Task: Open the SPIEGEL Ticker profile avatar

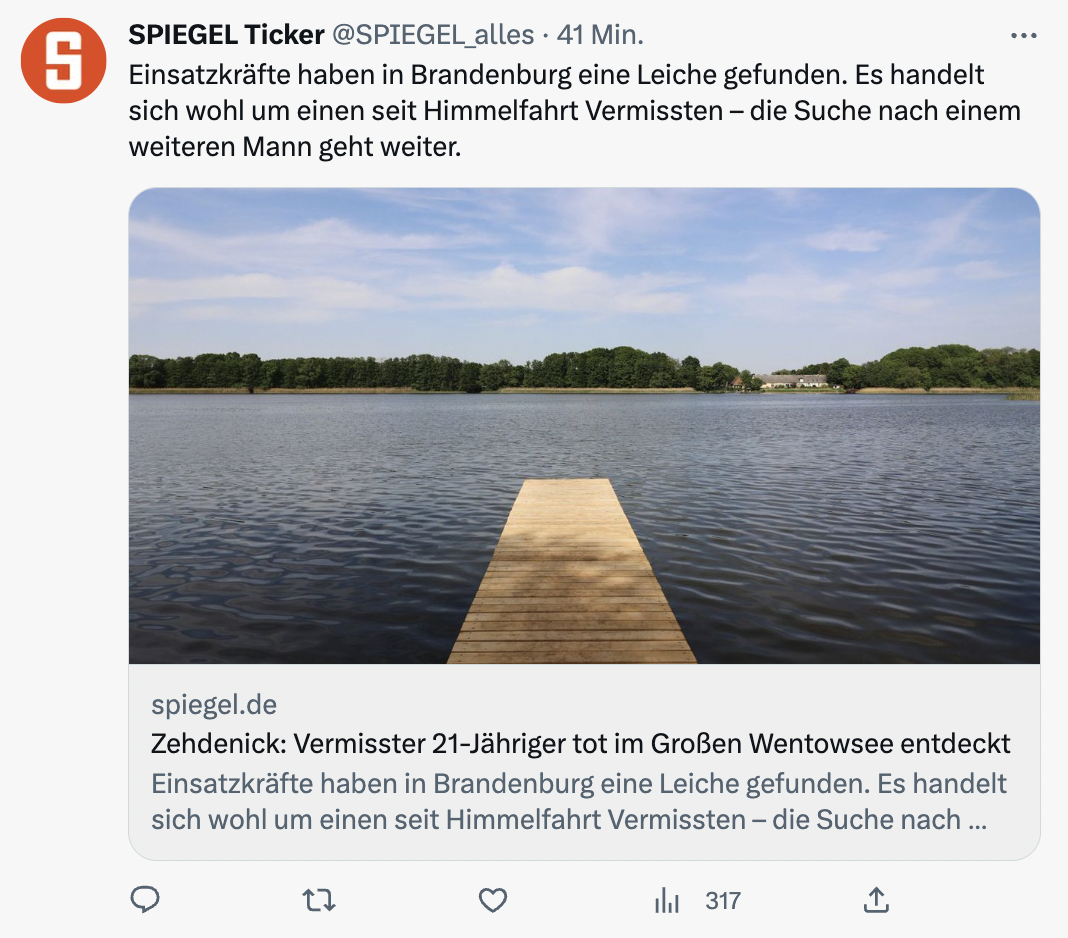Action: 63,60
